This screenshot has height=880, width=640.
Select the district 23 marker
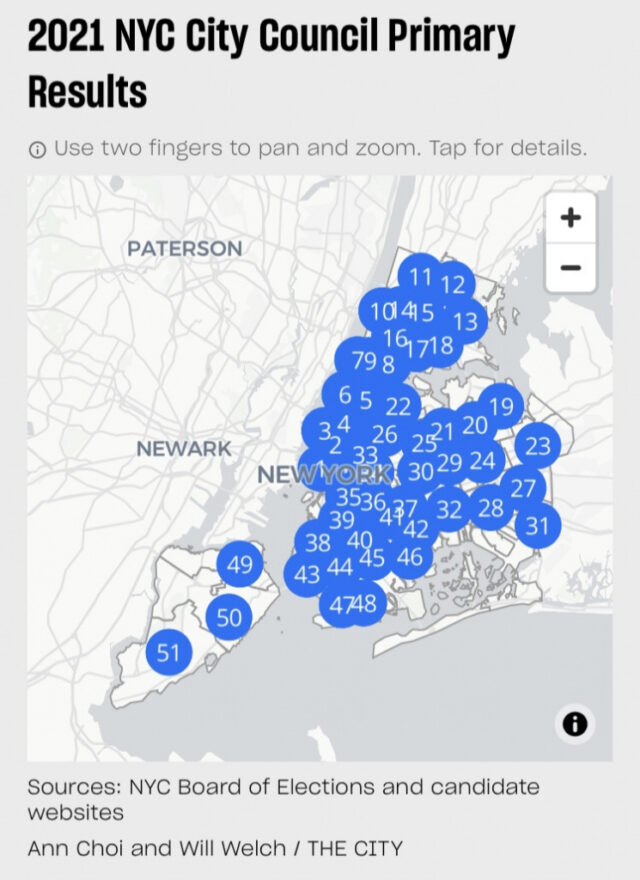538,446
